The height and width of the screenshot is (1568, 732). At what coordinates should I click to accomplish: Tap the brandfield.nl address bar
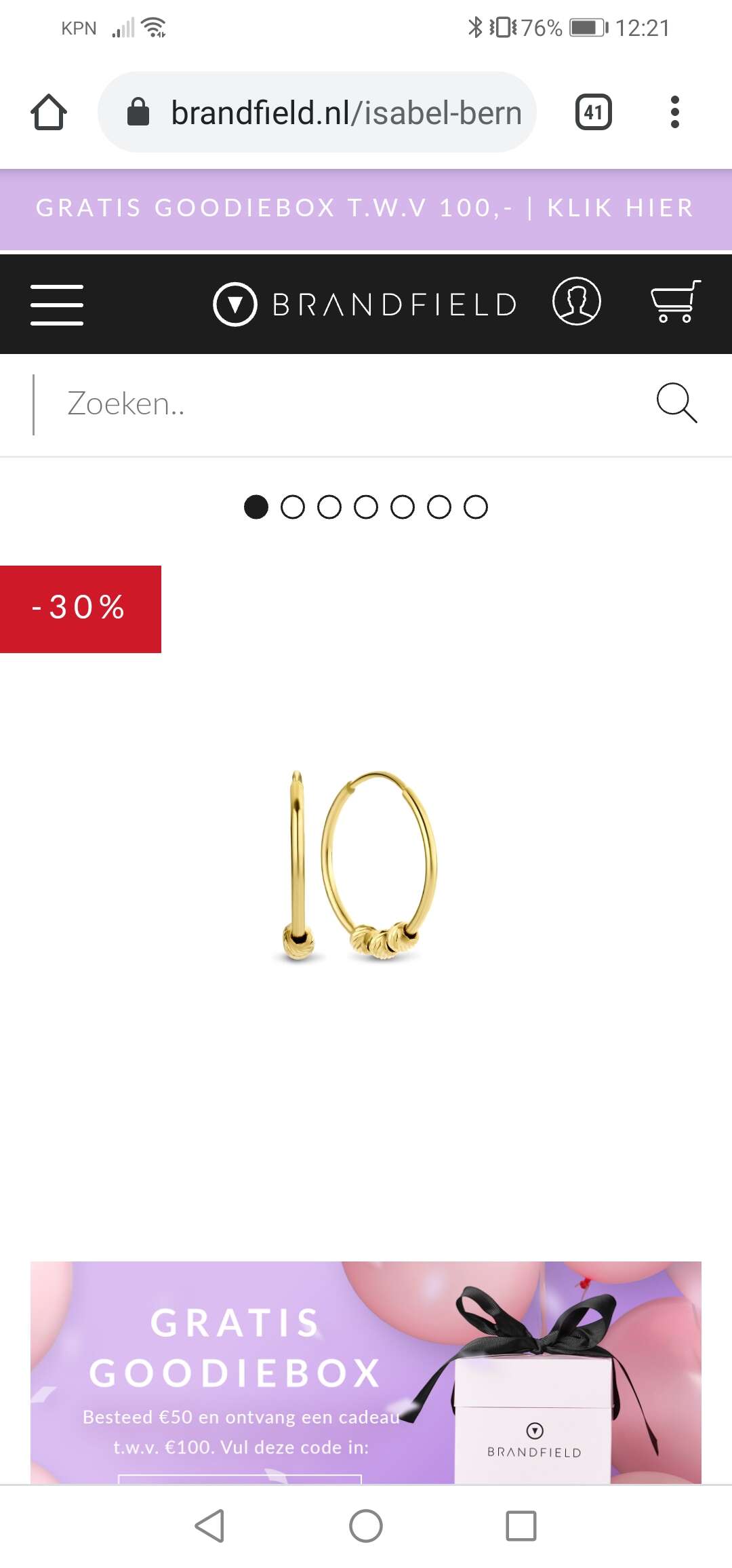(317, 112)
